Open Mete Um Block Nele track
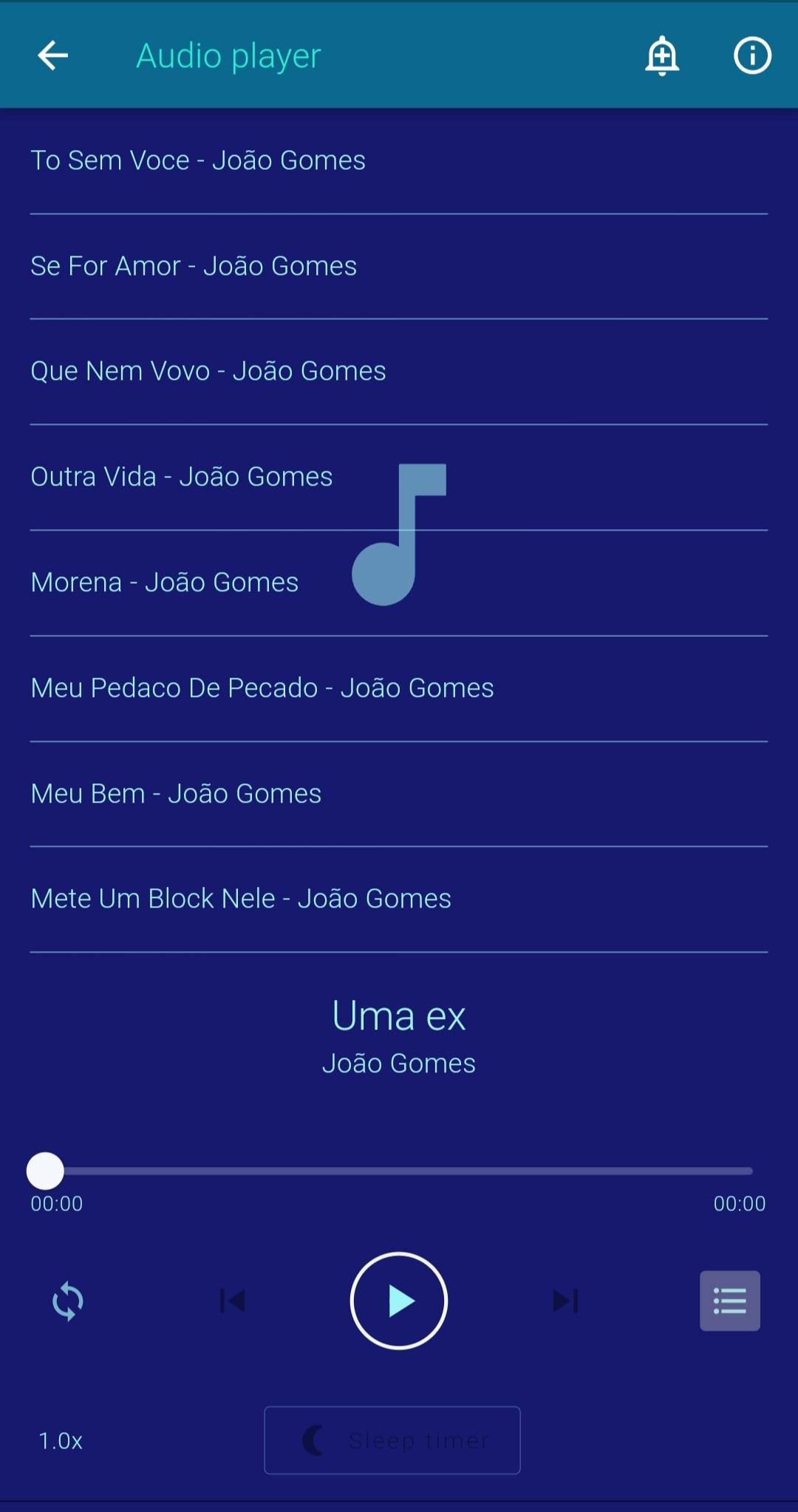 [x=399, y=899]
